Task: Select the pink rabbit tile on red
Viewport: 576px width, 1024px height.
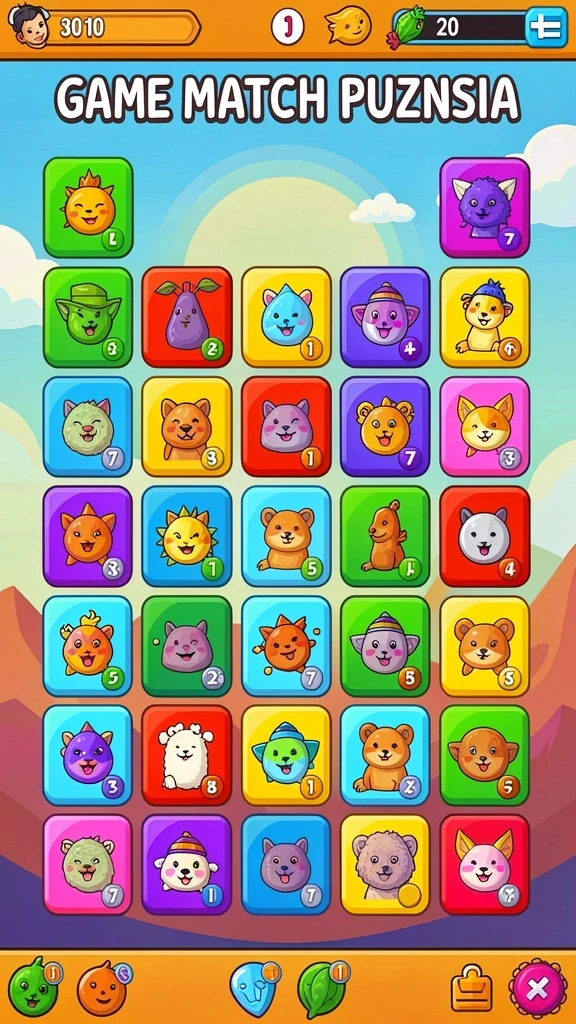Action: click(x=485, y=865)
